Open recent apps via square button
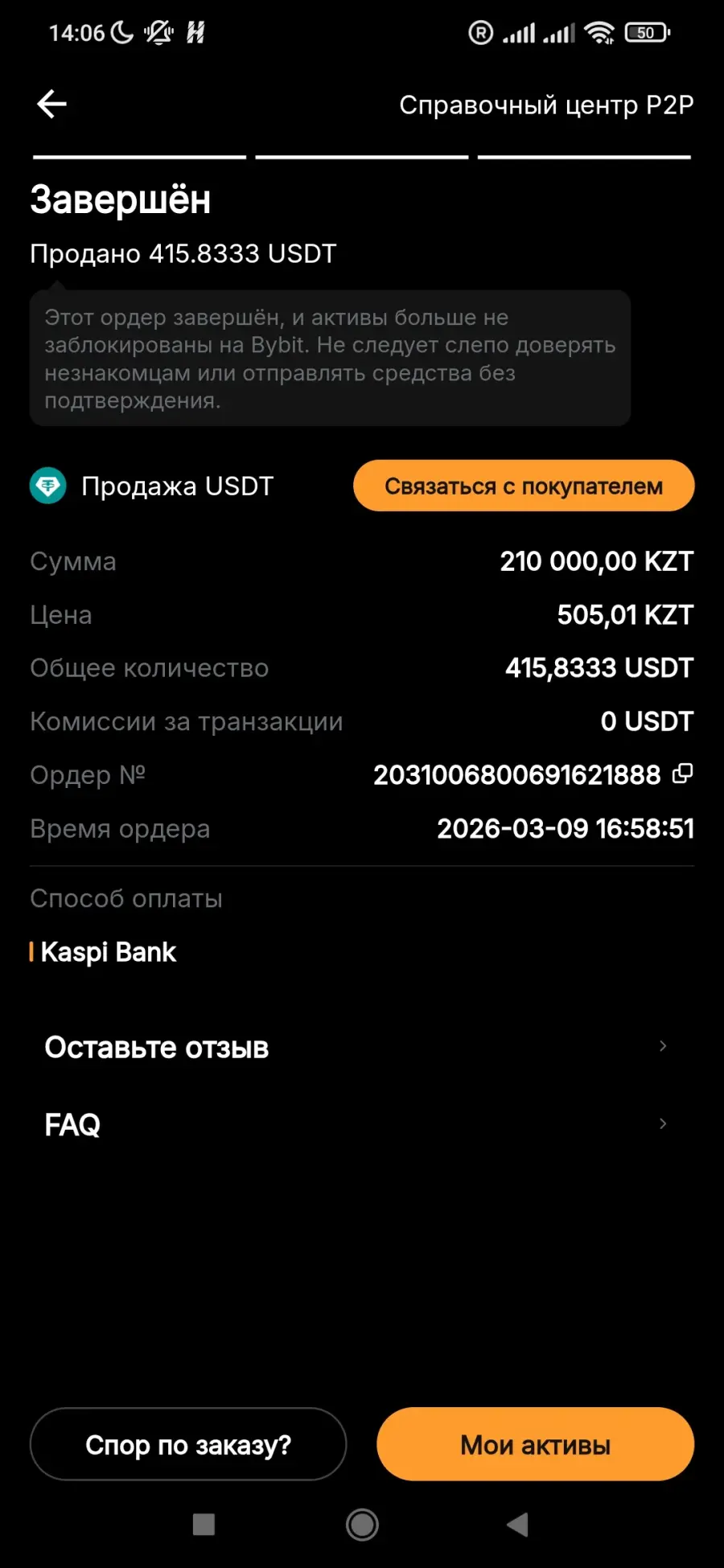724x1568 pixels. pos(204,1525)
